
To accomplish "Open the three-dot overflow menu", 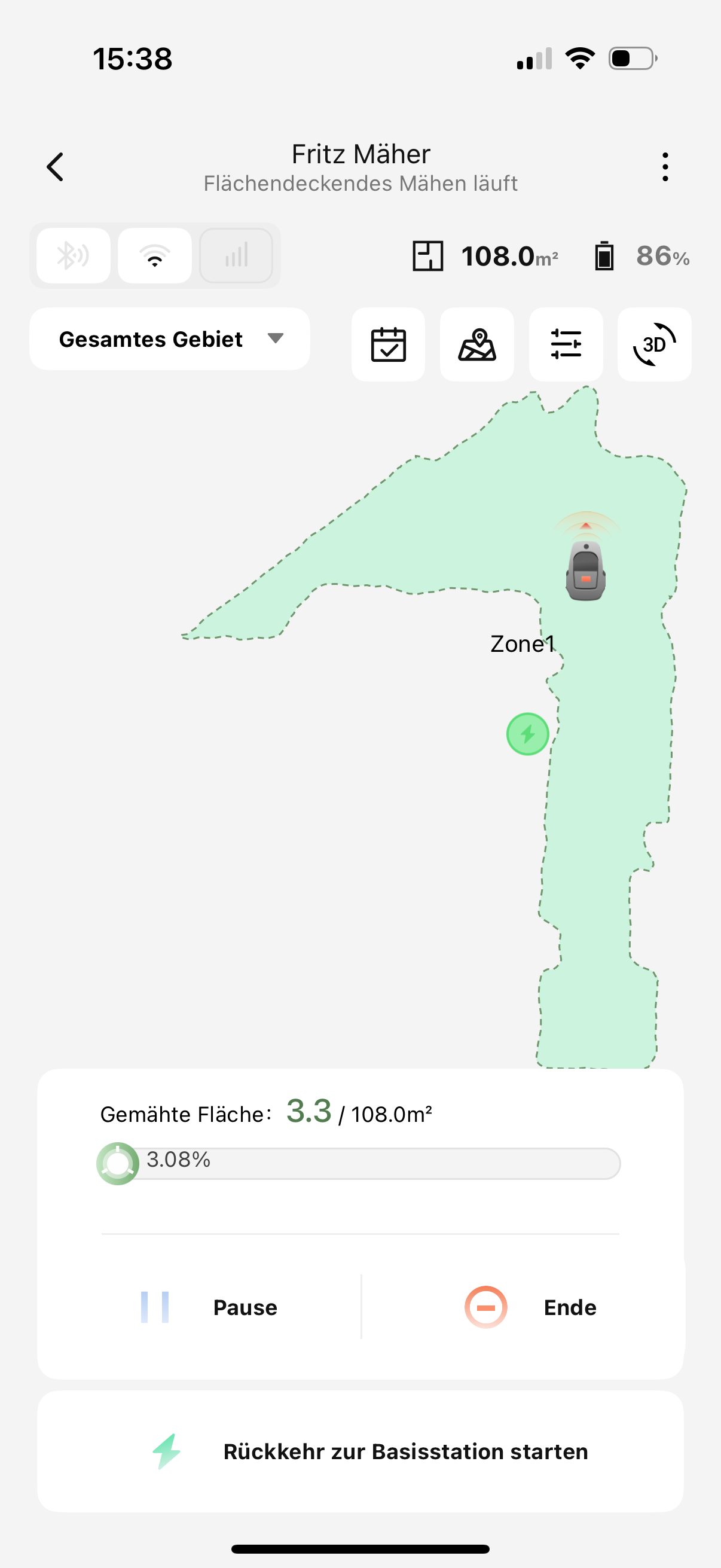I will point(665,167).
